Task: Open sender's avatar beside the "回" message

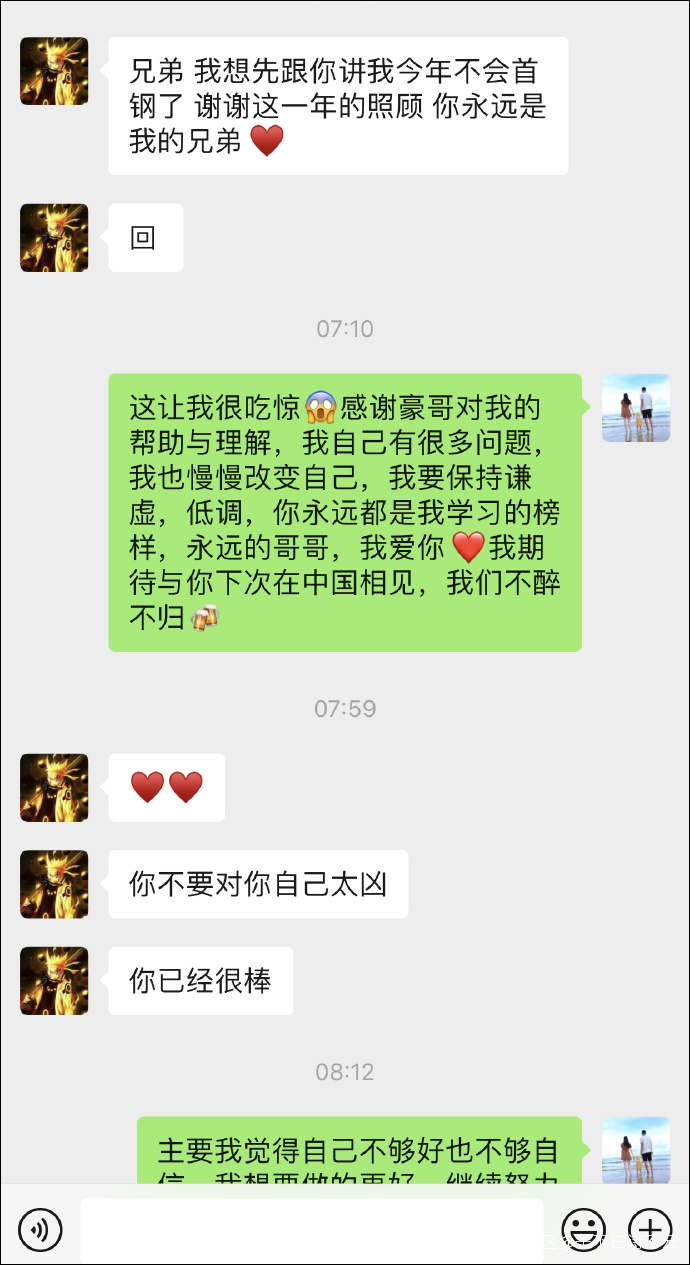Action: coord(54,238)
